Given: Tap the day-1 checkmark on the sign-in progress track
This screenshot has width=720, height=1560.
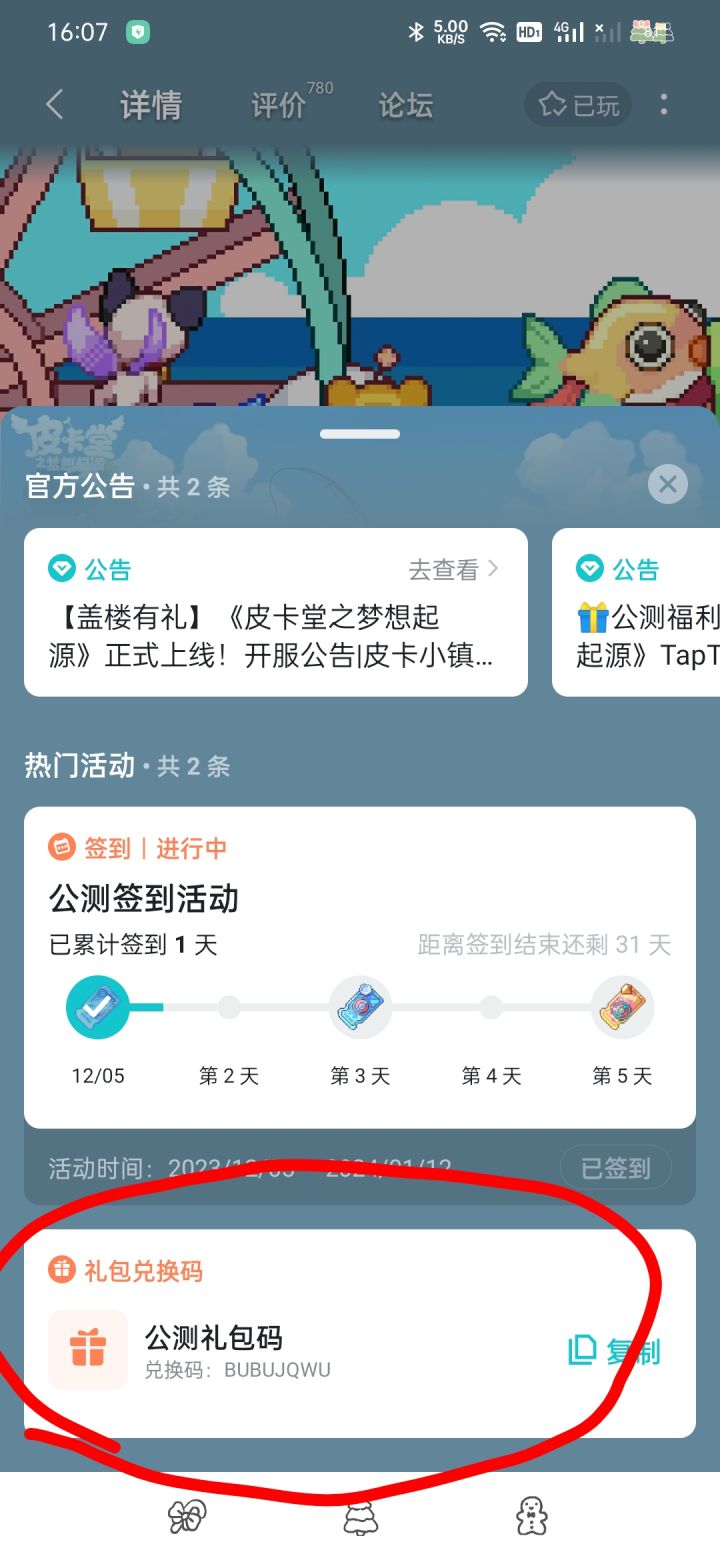Looking at the screenshot, I should [99, 1008].
